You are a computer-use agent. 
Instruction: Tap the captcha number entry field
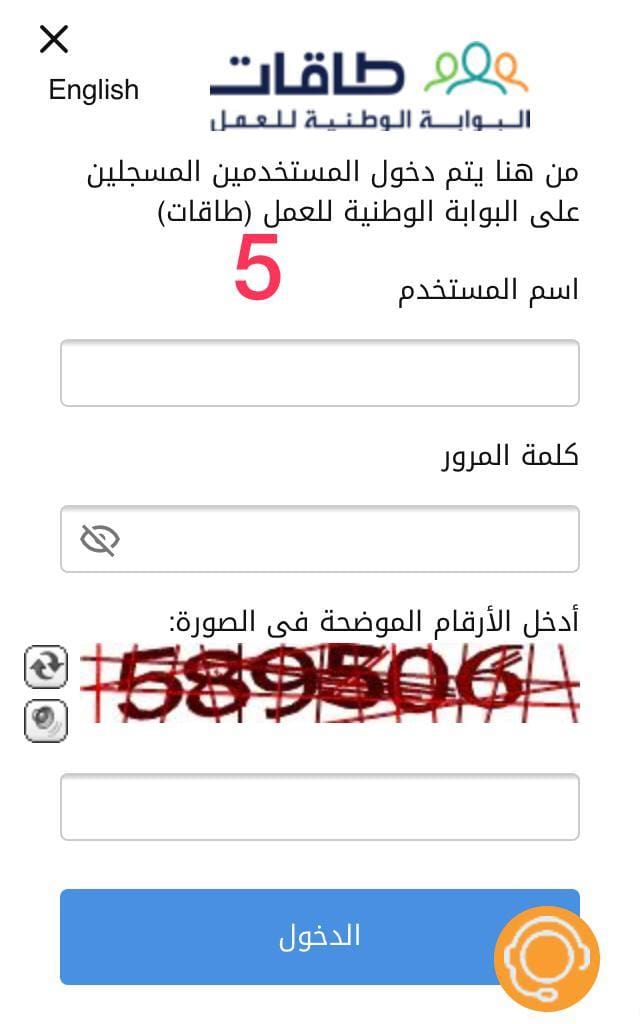(x=320, y=807)
